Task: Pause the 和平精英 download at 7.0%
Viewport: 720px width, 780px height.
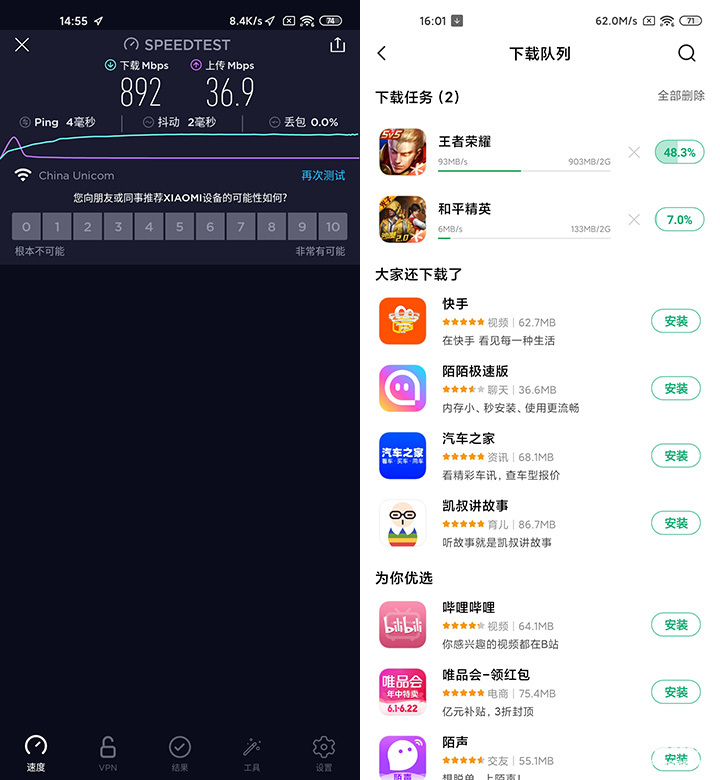Action: pos(679,220)
